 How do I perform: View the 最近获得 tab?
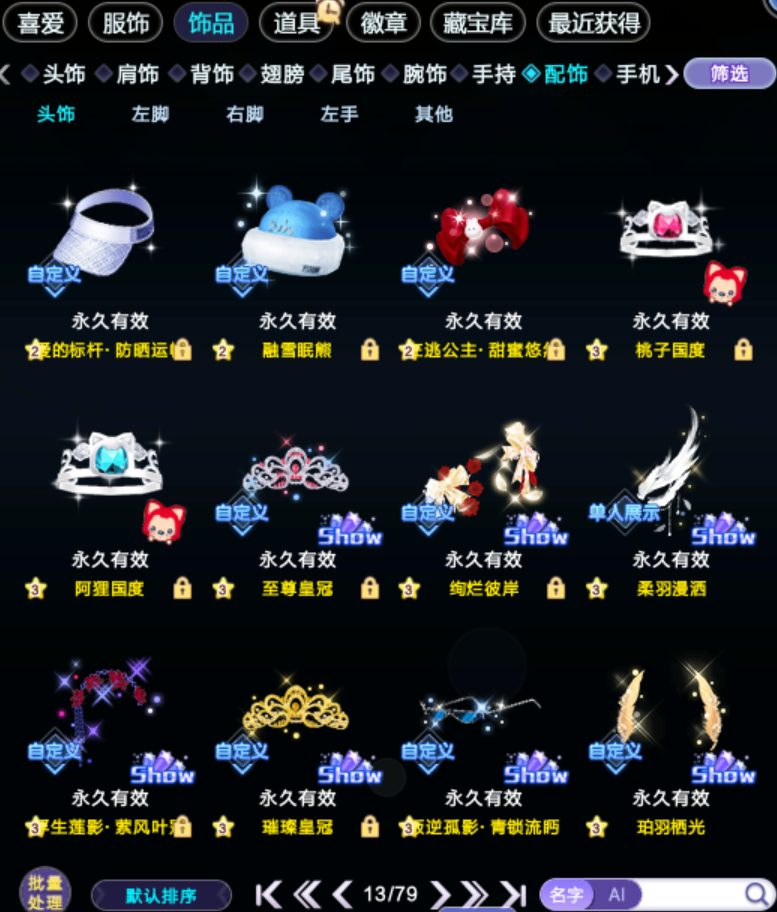click(x=594, y=23)
